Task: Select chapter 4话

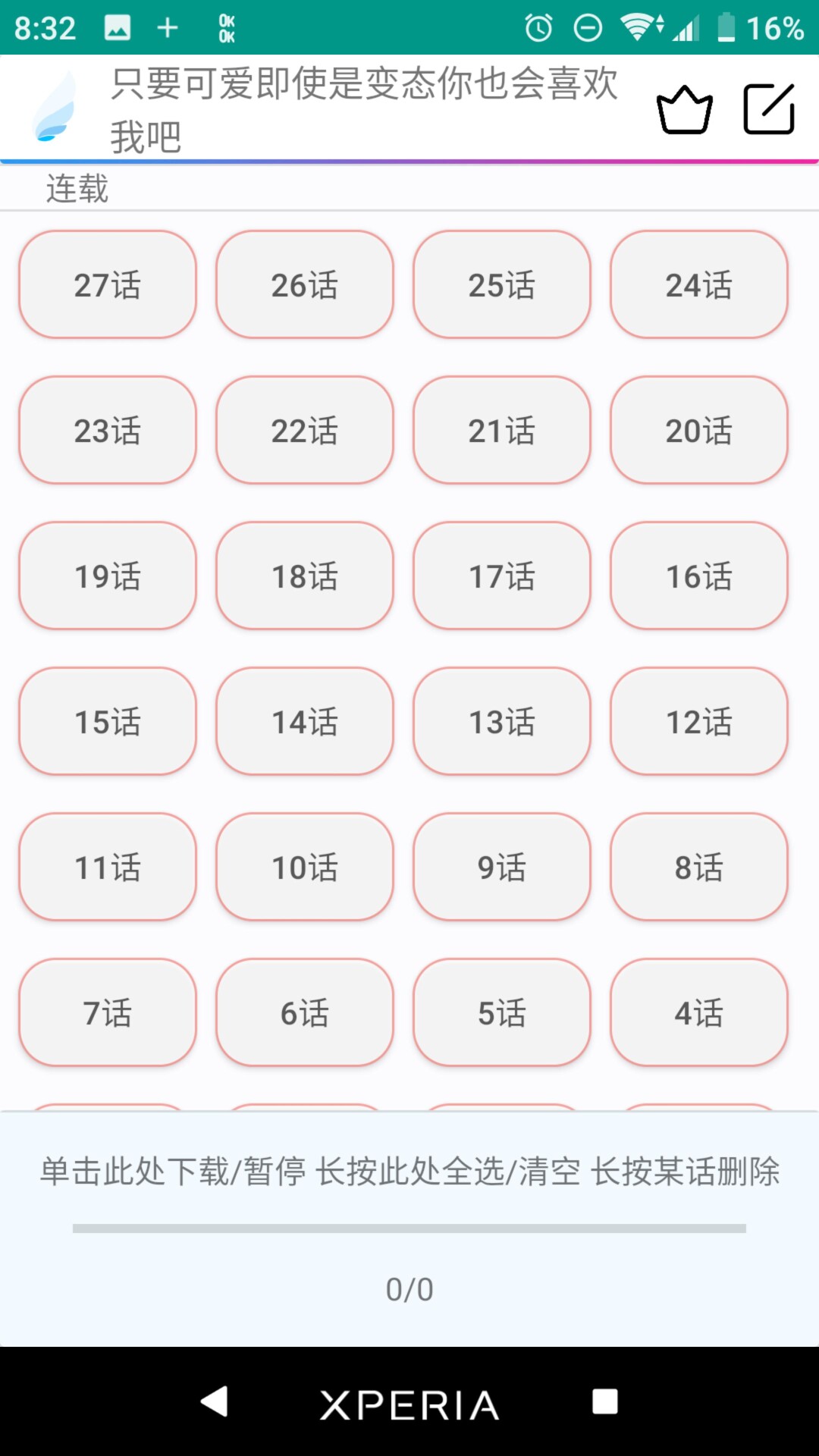Action: point(699,1013)
